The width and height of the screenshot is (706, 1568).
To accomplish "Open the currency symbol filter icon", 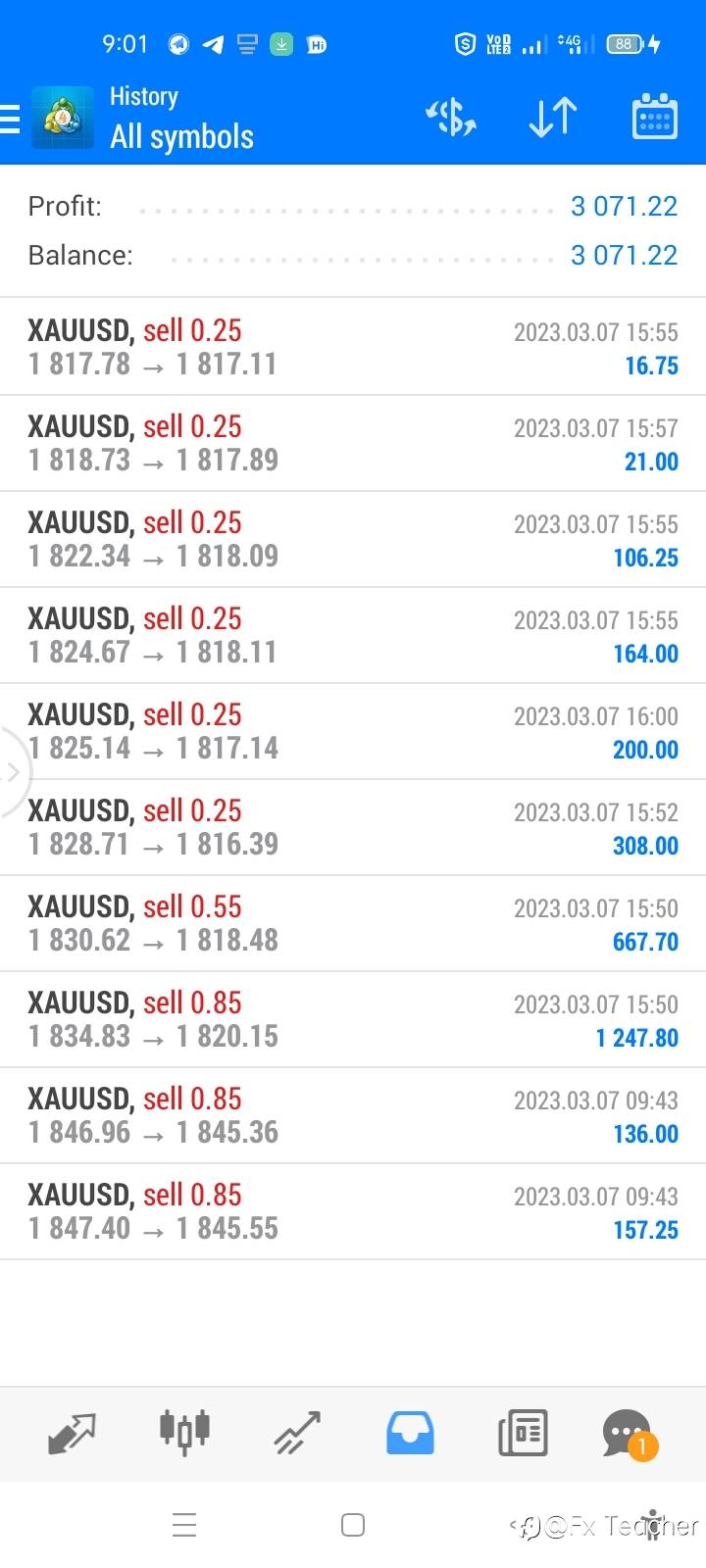I will (x=450, y=118).
